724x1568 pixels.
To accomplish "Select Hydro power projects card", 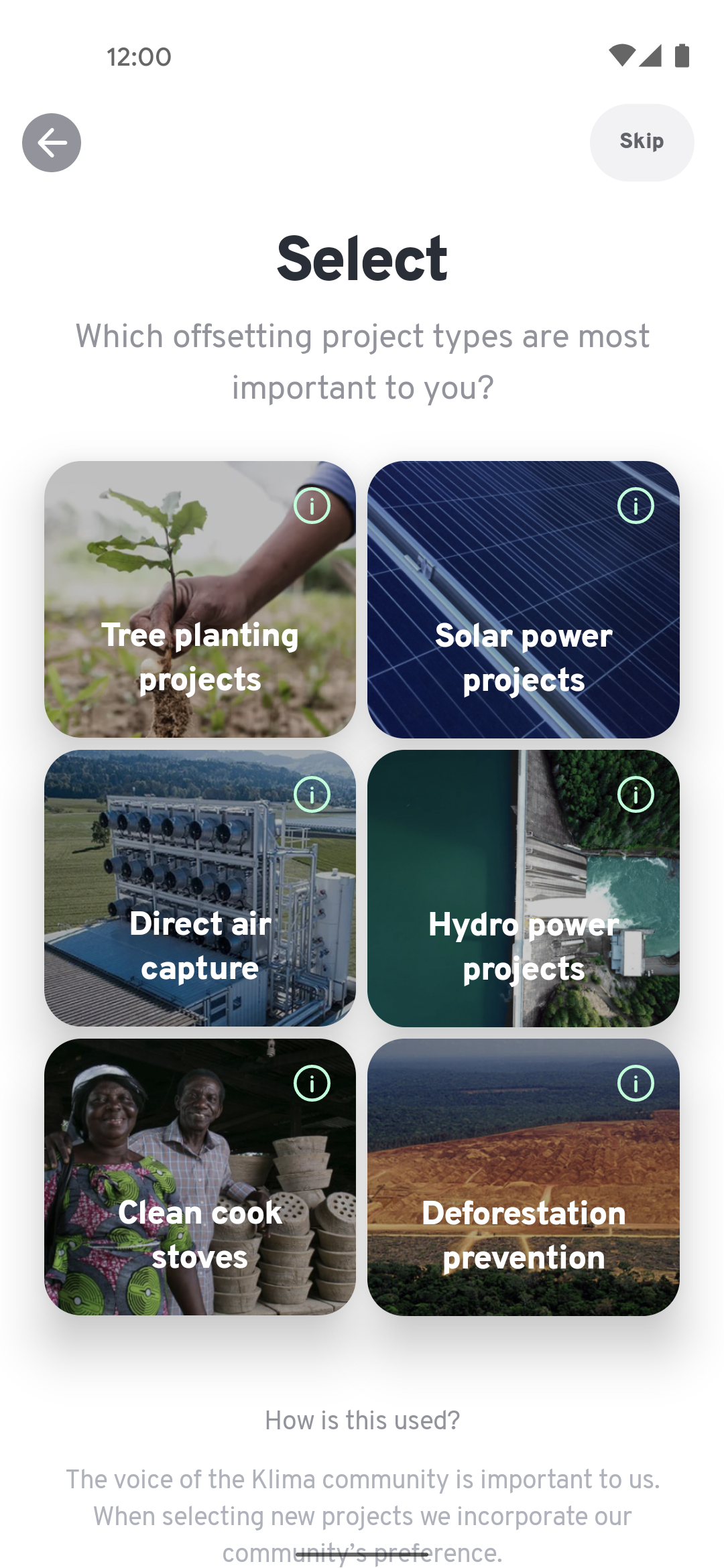I will [524, 888].
